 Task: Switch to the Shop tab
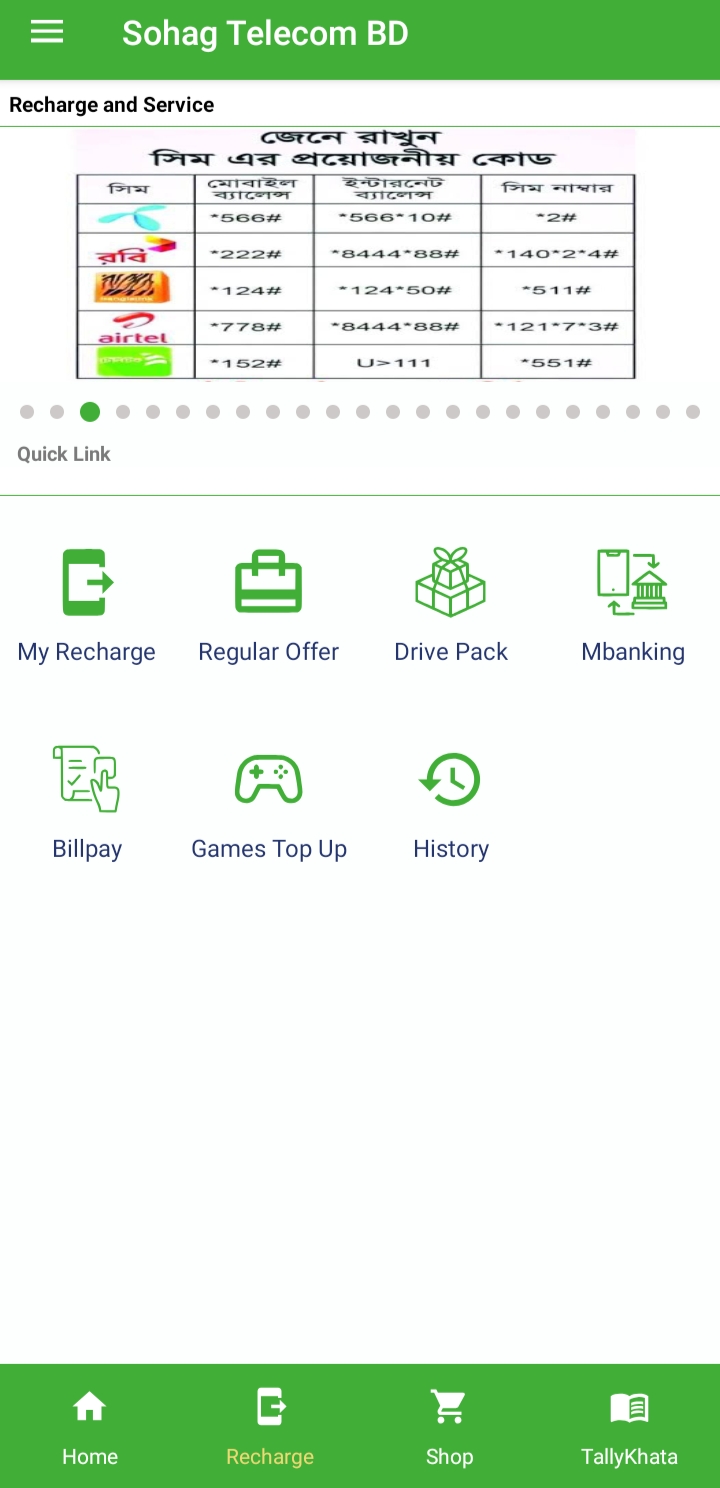[449, 1426]
